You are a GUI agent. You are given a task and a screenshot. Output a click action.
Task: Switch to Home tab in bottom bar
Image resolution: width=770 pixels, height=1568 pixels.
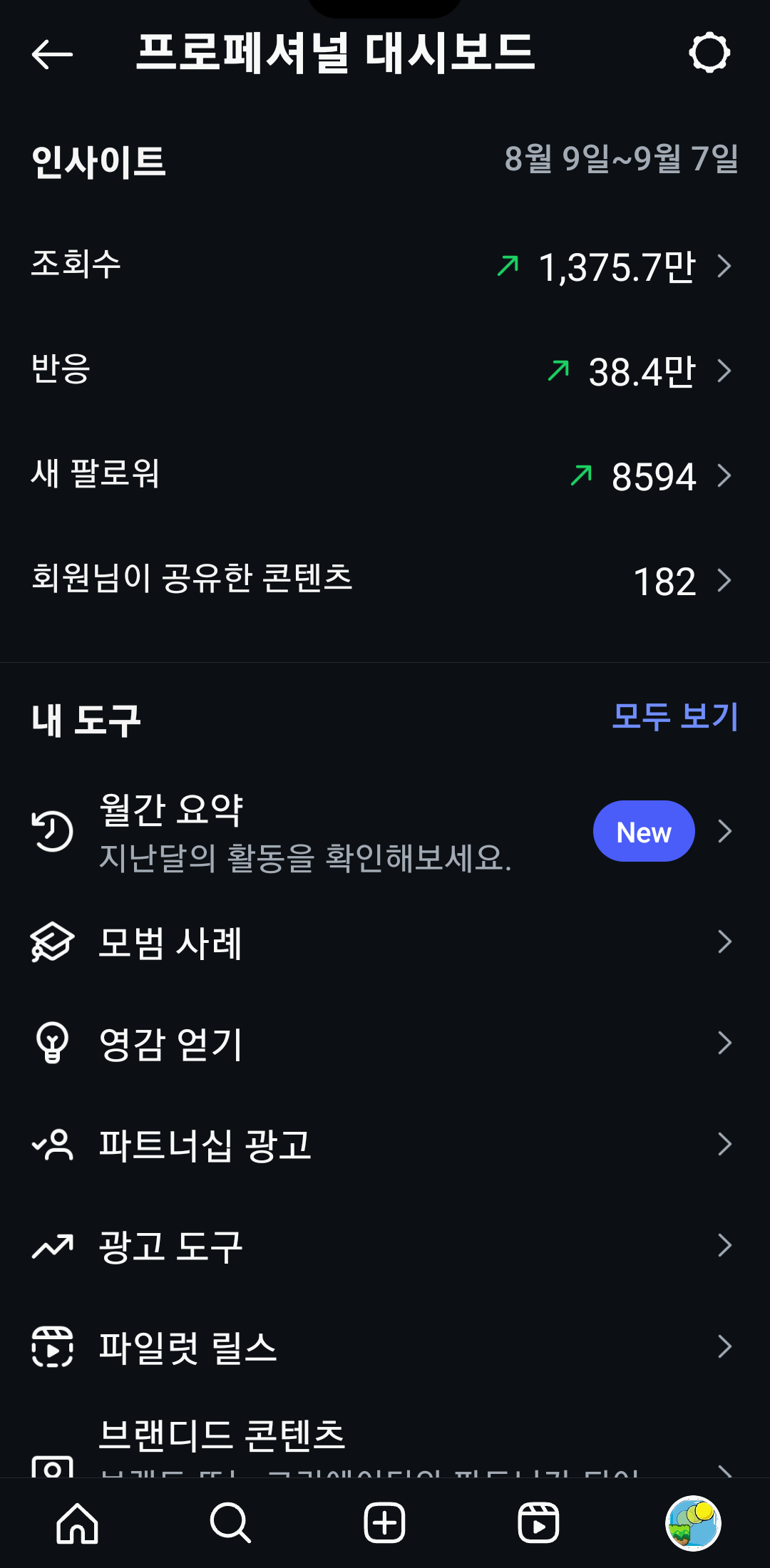(x=77, y=1523)
